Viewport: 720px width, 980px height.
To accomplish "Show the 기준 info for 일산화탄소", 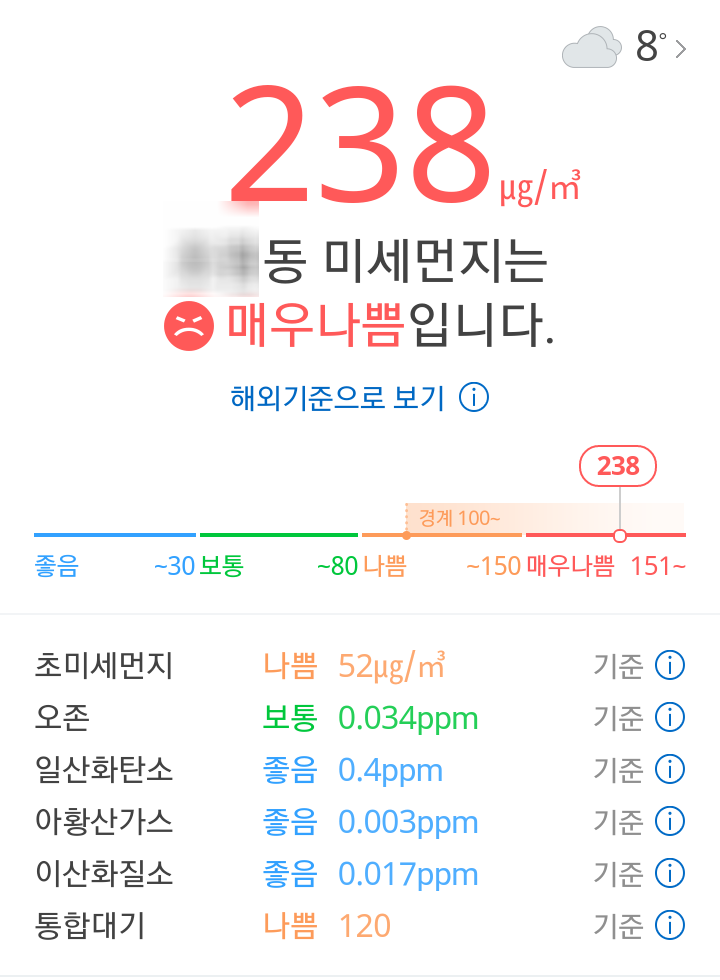I will click(669, 769).
